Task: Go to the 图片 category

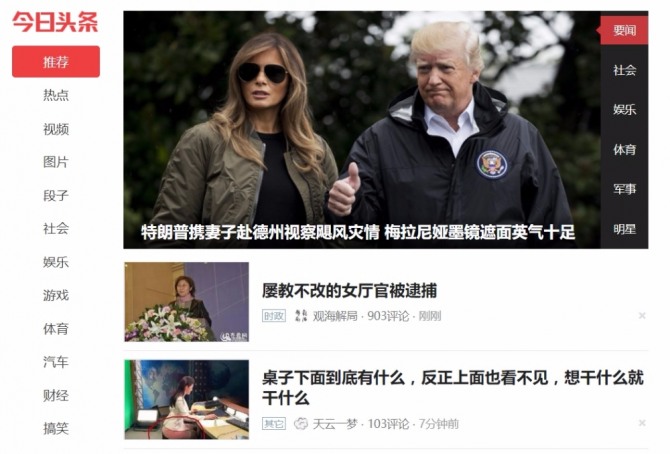Action: point(56,162)
